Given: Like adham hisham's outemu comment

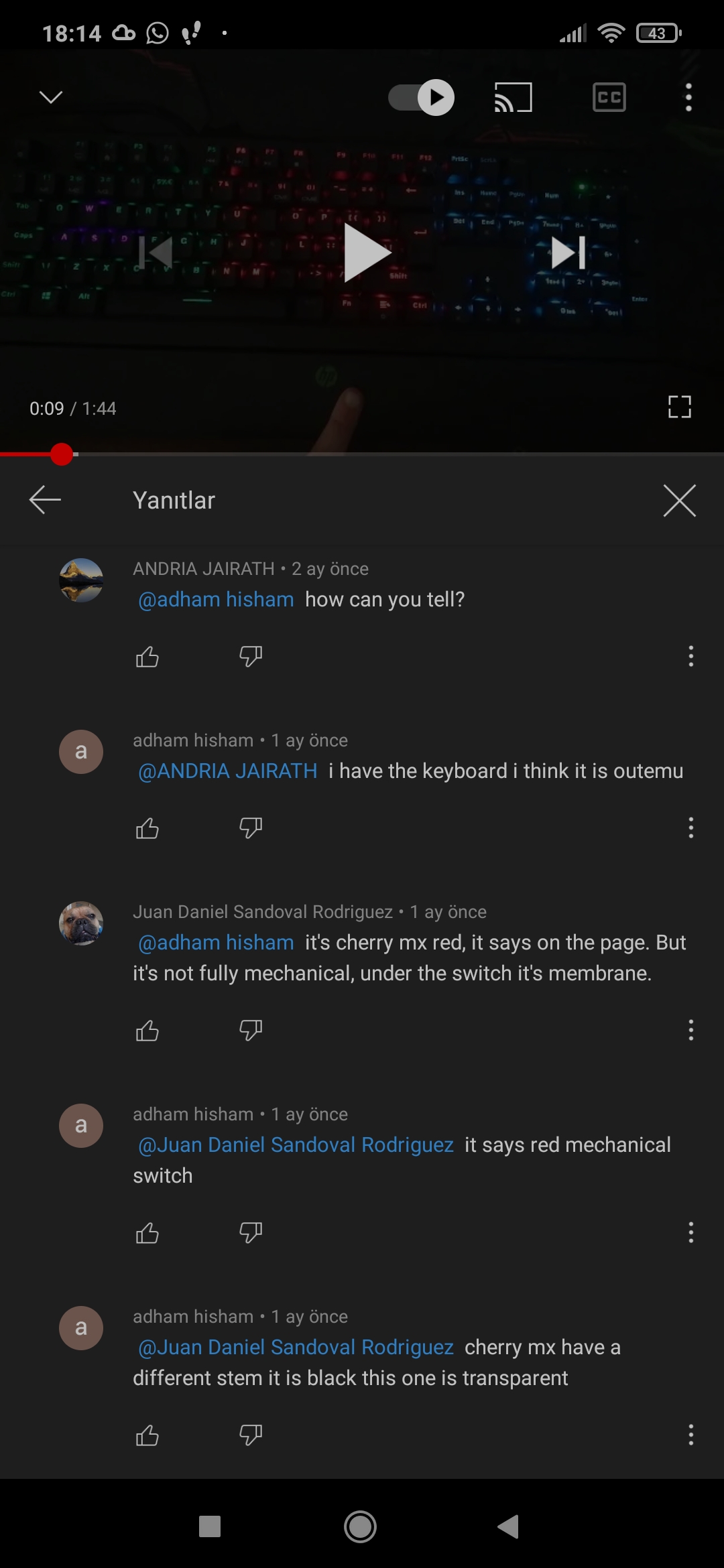Looking at the screenshot, I should pos(147,828).
